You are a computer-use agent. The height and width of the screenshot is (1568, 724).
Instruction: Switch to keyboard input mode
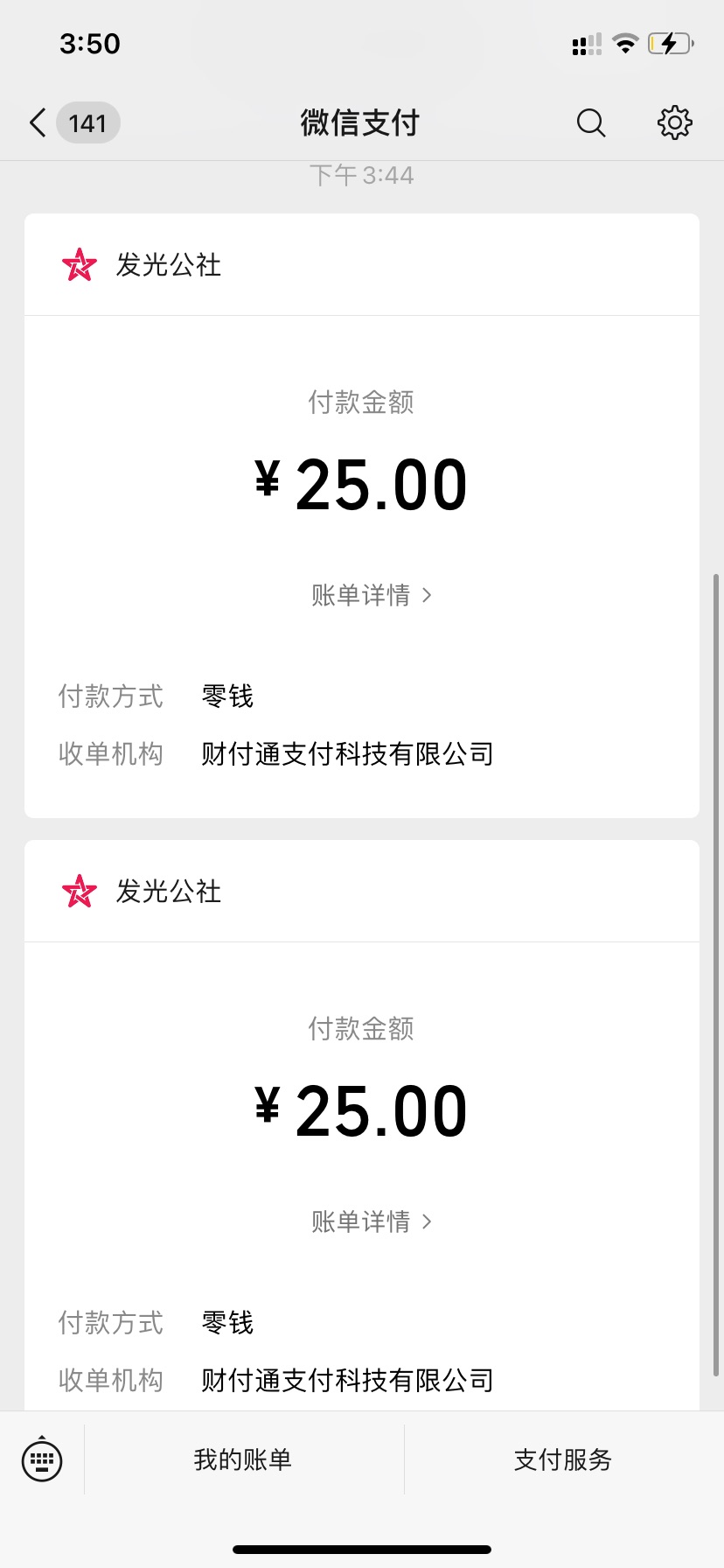[42, 1459]
